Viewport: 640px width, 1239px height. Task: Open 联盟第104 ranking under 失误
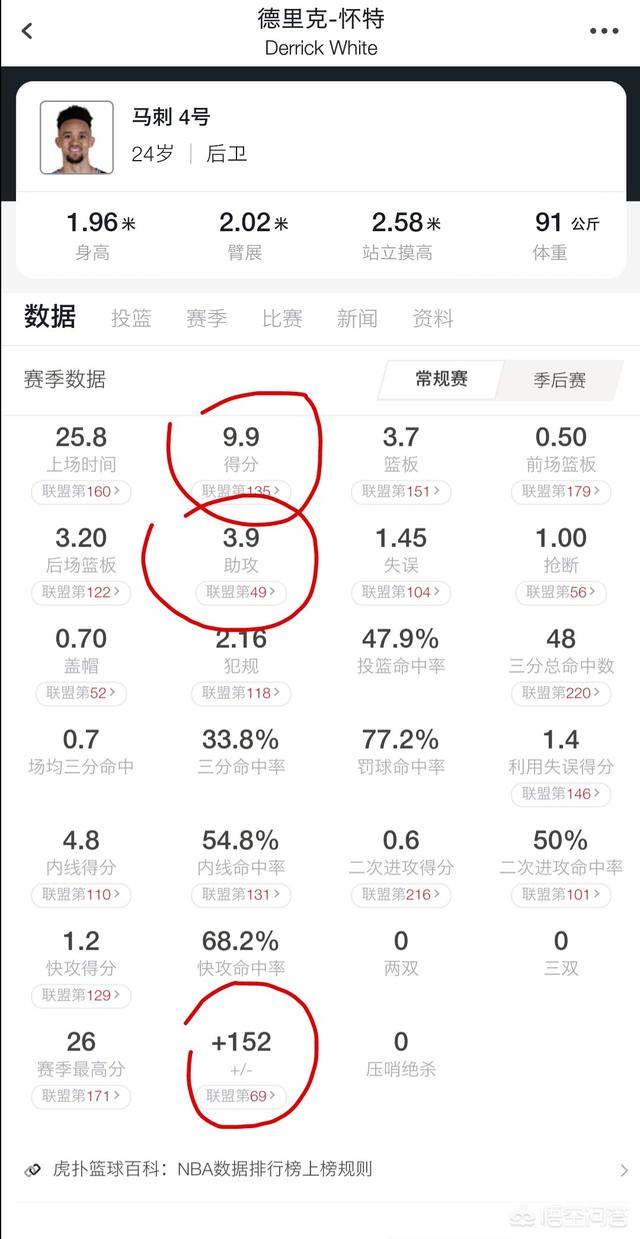point(401,592)
